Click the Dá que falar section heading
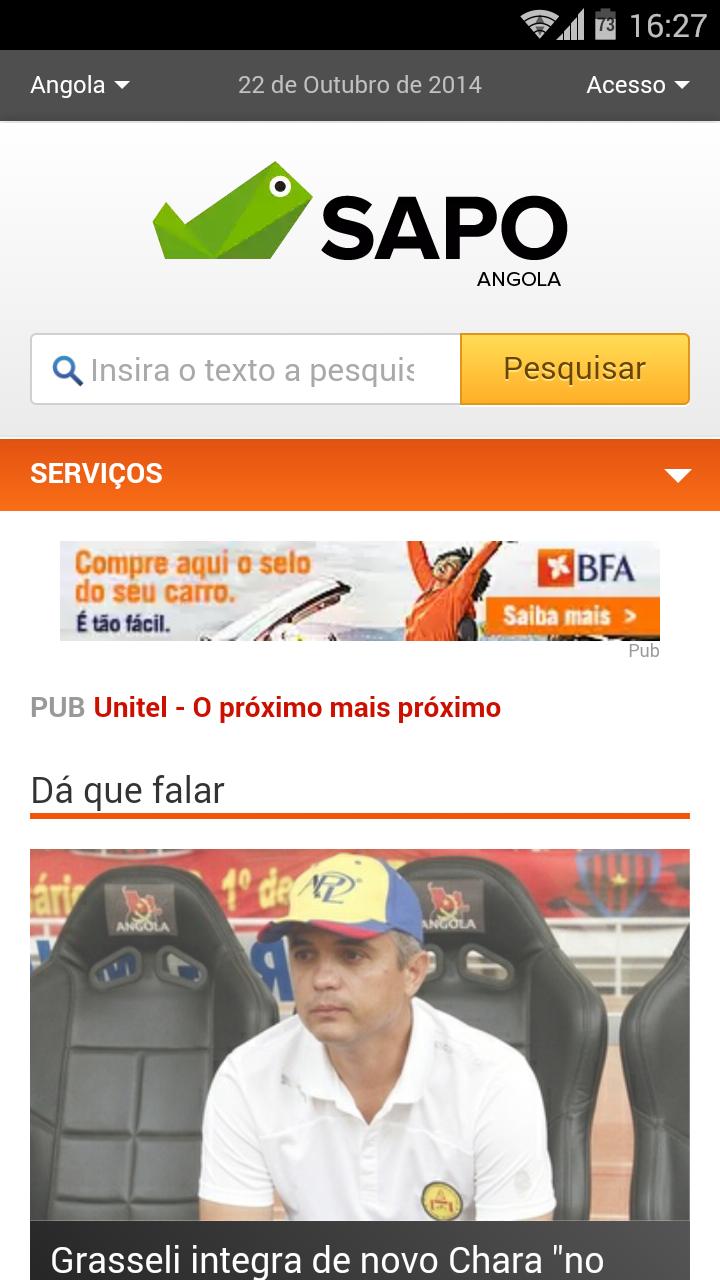This screenshot has height=1280, width=720. [x=128, y=790]
